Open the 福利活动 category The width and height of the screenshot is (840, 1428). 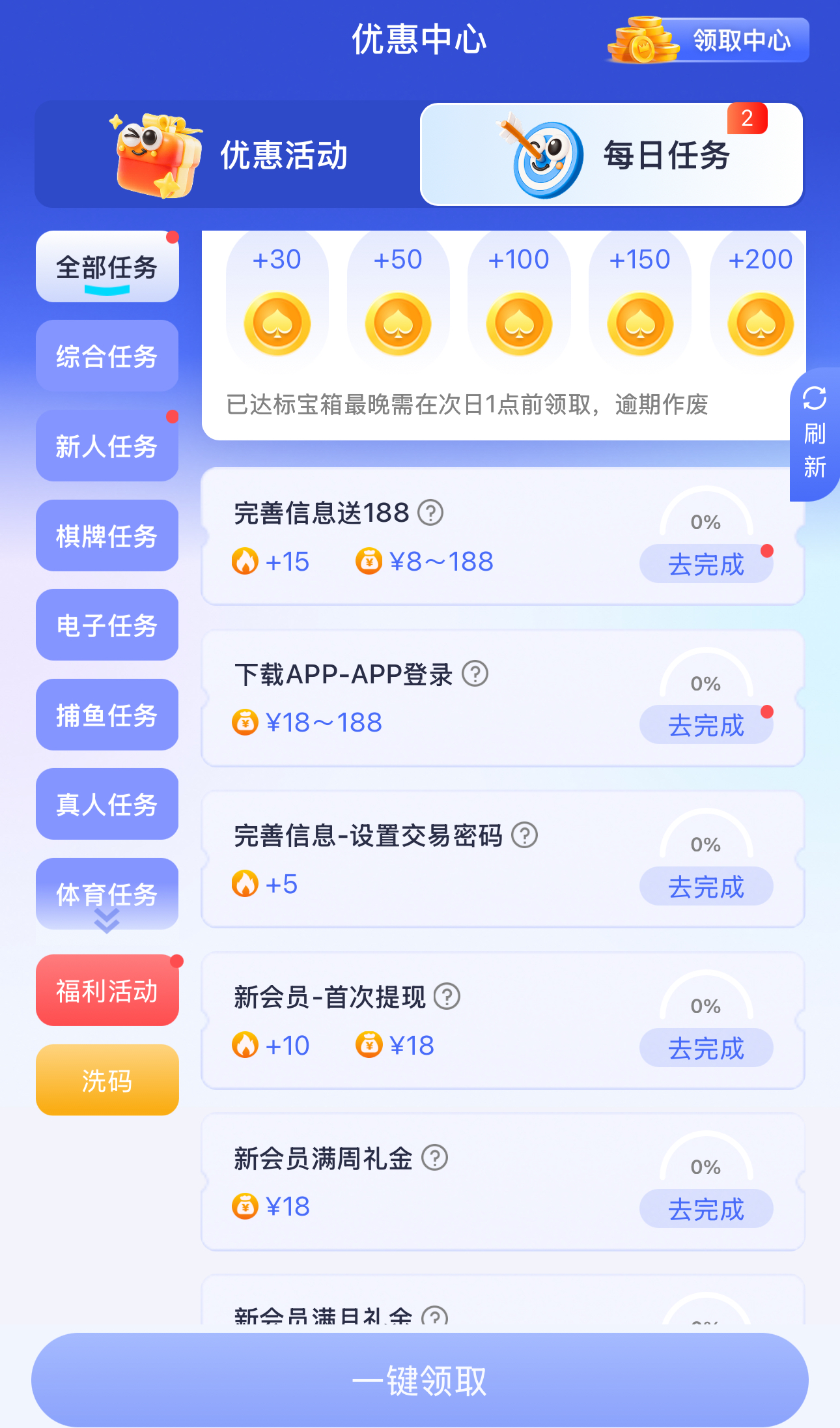tap(106, 991)
